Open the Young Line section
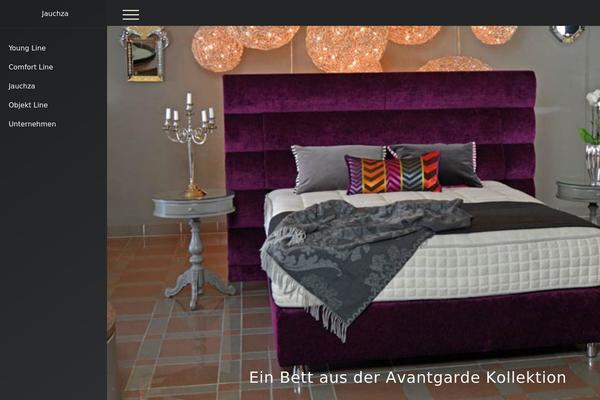600x400 pixels. [27, 48]
